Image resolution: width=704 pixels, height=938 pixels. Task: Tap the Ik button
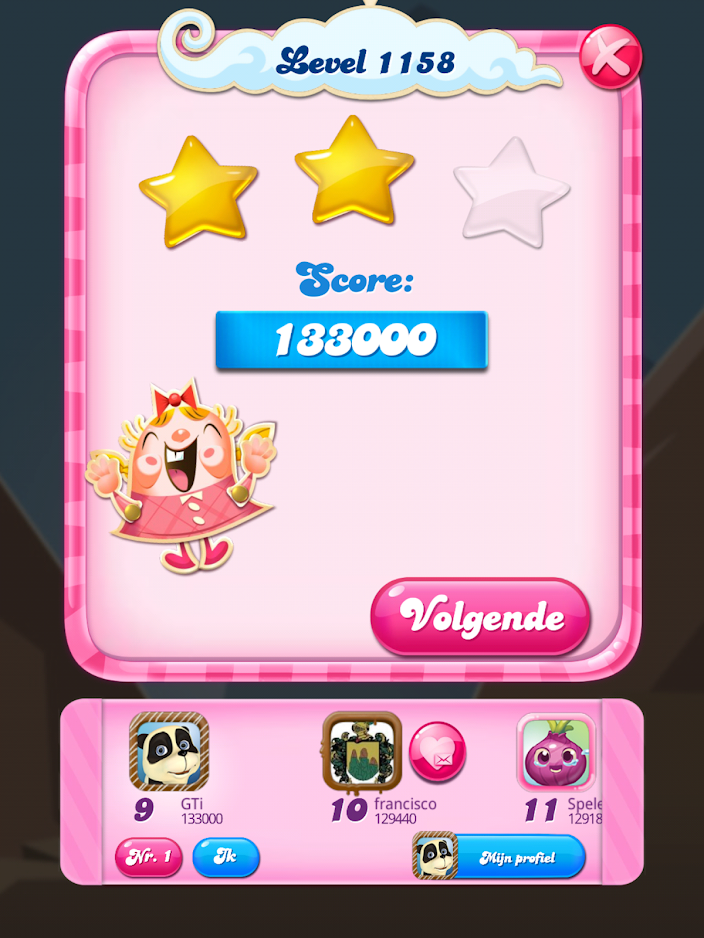226,857
